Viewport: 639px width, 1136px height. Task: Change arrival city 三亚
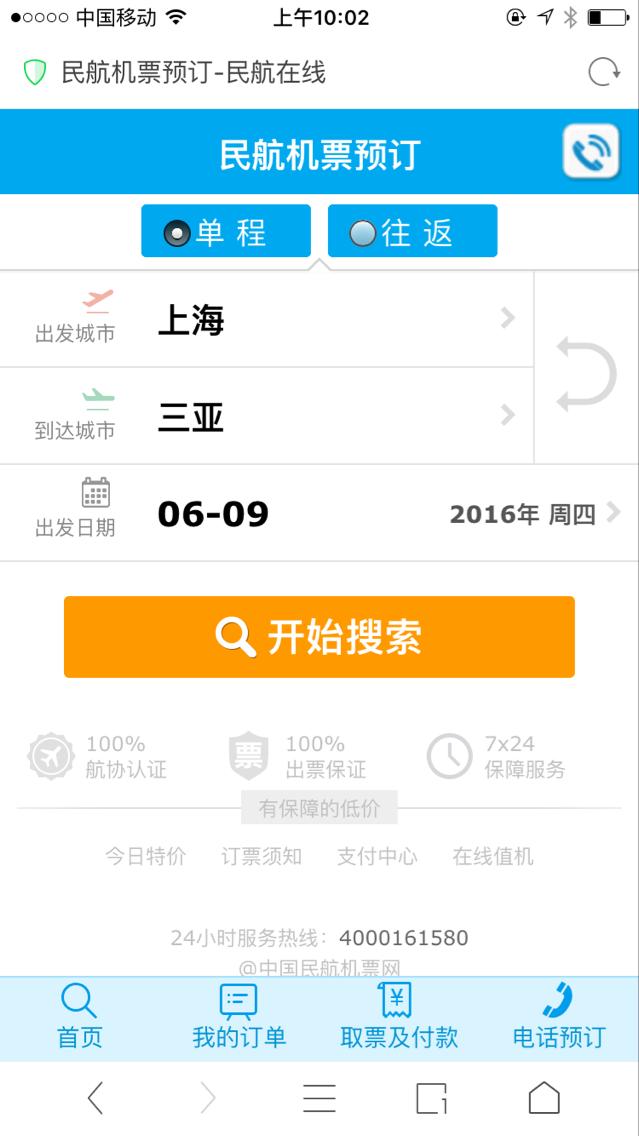[x=267, y=416]
